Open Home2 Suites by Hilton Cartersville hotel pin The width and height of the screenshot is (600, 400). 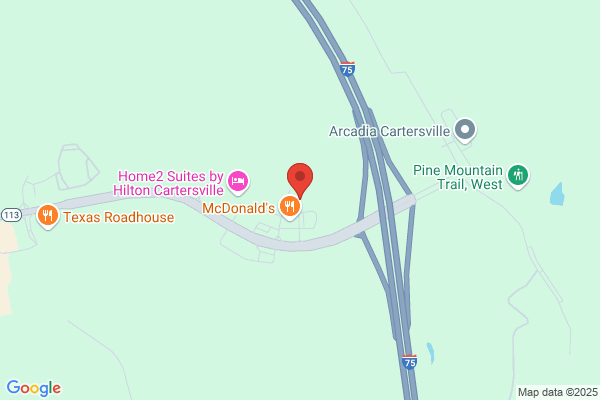click(x=238, y=182)
